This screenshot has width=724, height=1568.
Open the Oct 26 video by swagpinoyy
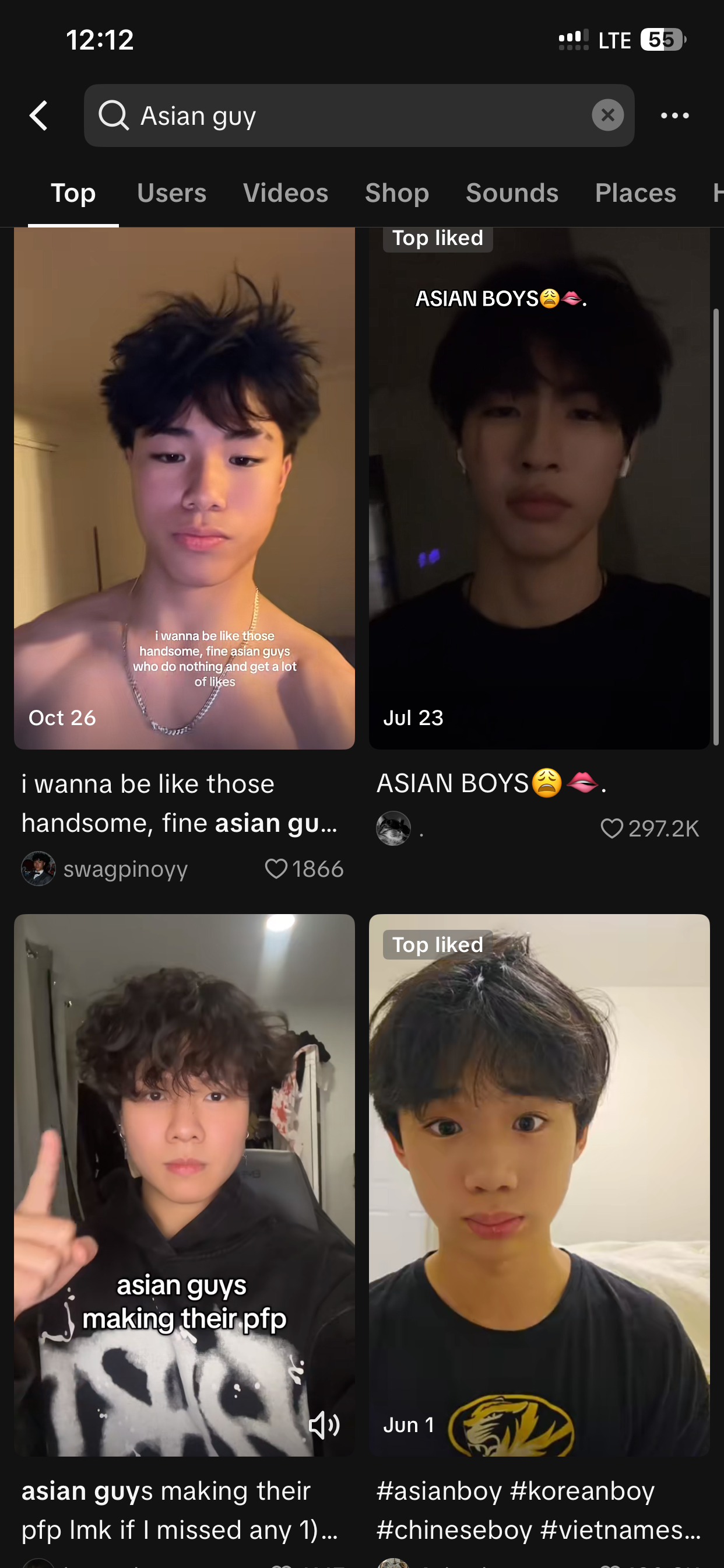tap(184, 487)
